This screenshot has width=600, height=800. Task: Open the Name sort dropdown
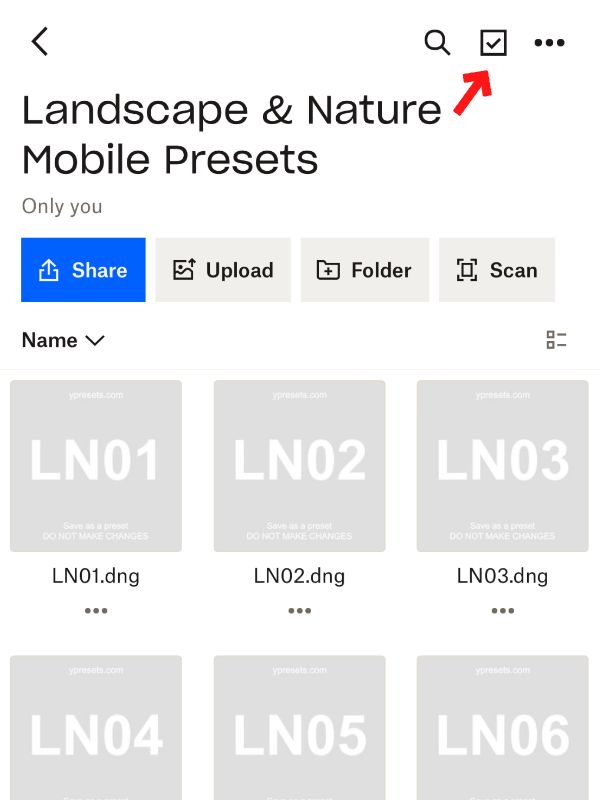(63, 340)
